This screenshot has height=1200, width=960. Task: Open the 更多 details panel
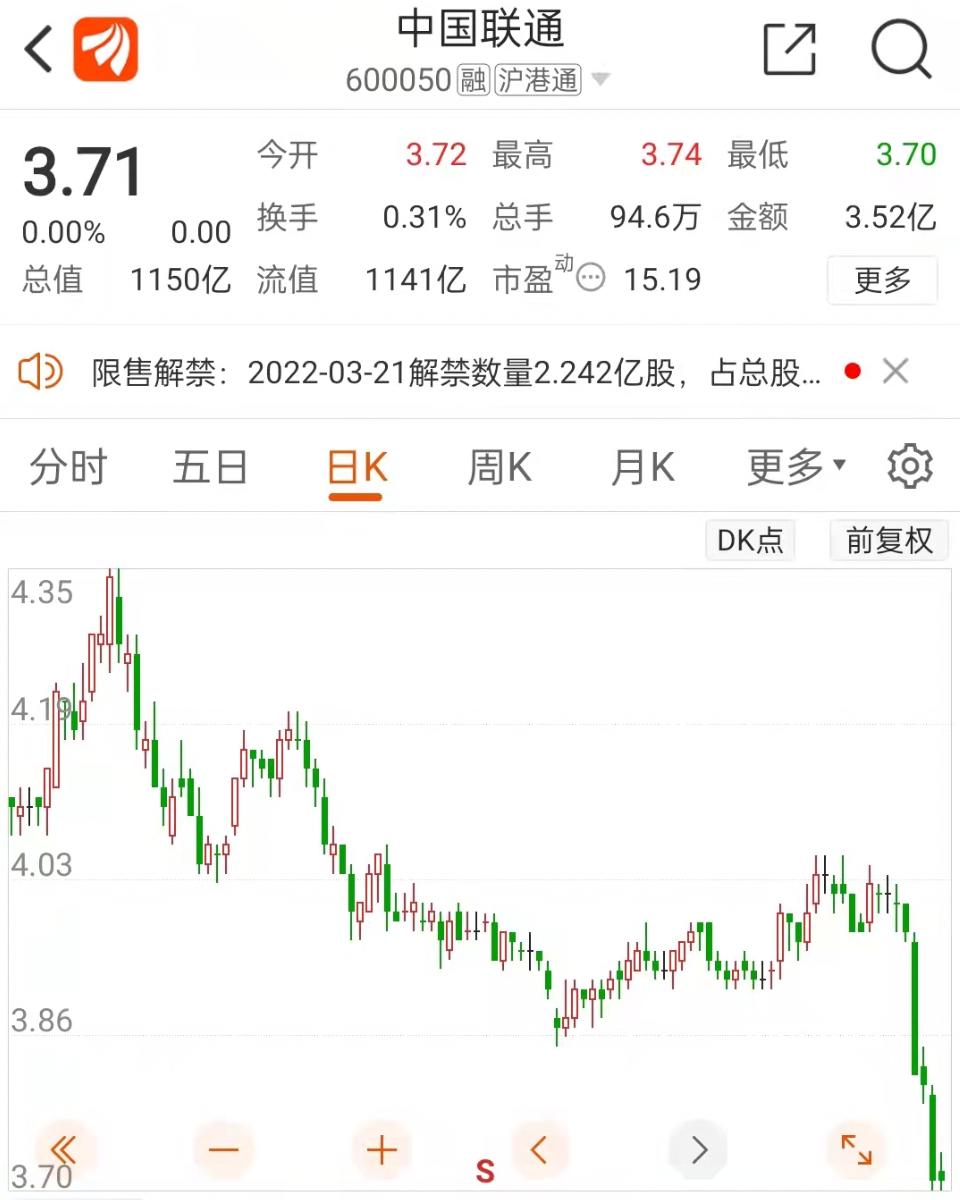click(882, 281)
